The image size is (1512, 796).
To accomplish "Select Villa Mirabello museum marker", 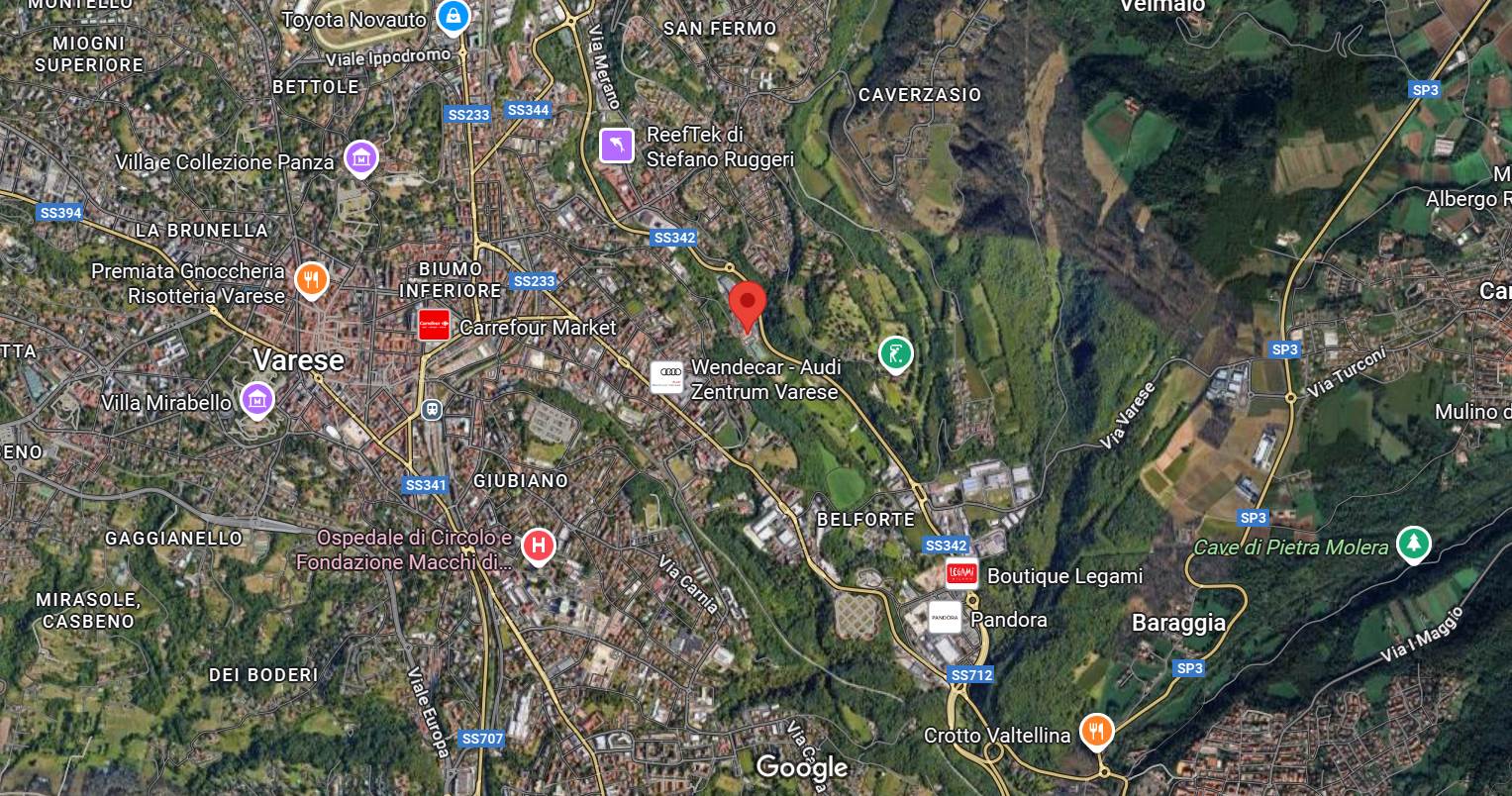I will [257, 400].
